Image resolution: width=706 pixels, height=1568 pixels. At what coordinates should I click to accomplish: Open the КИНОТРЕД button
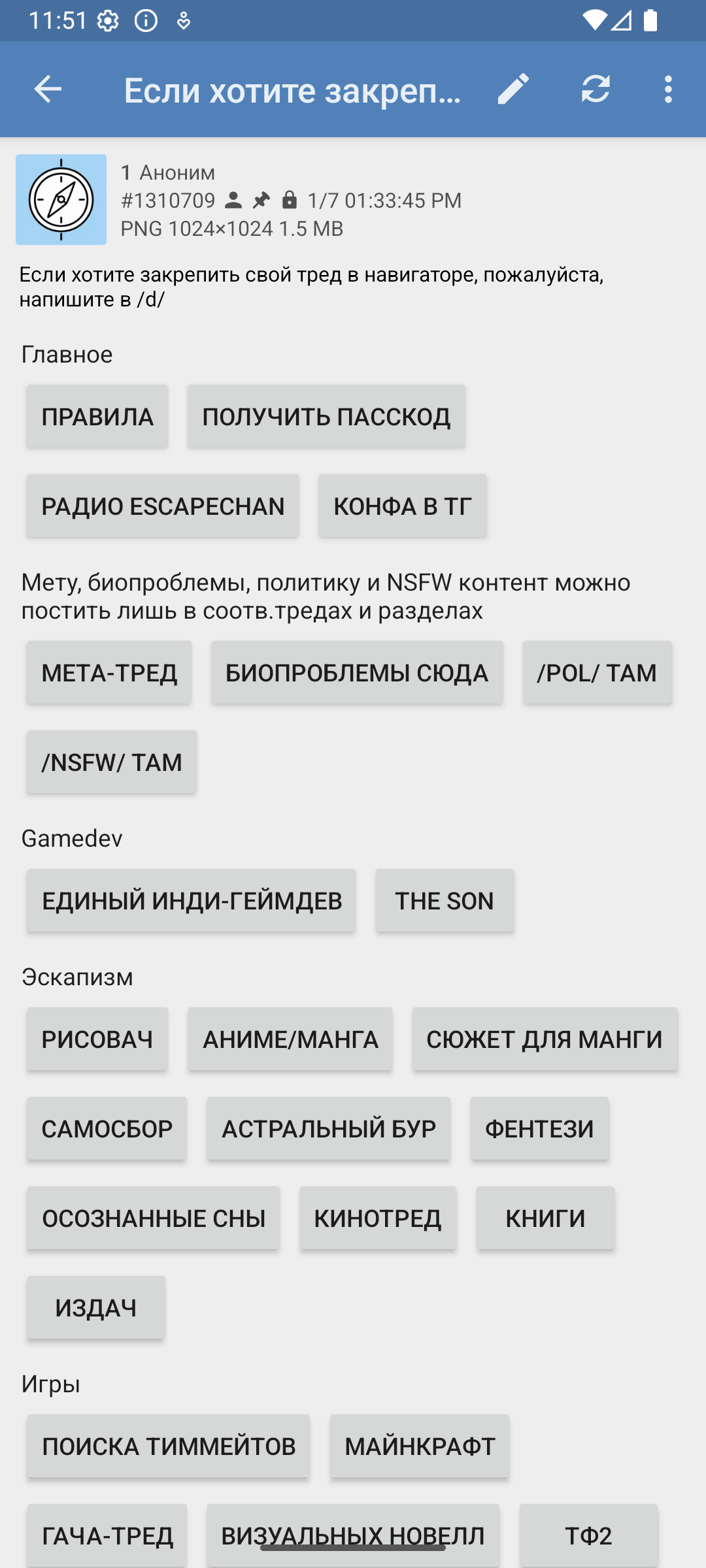[x=378, y=1218]
